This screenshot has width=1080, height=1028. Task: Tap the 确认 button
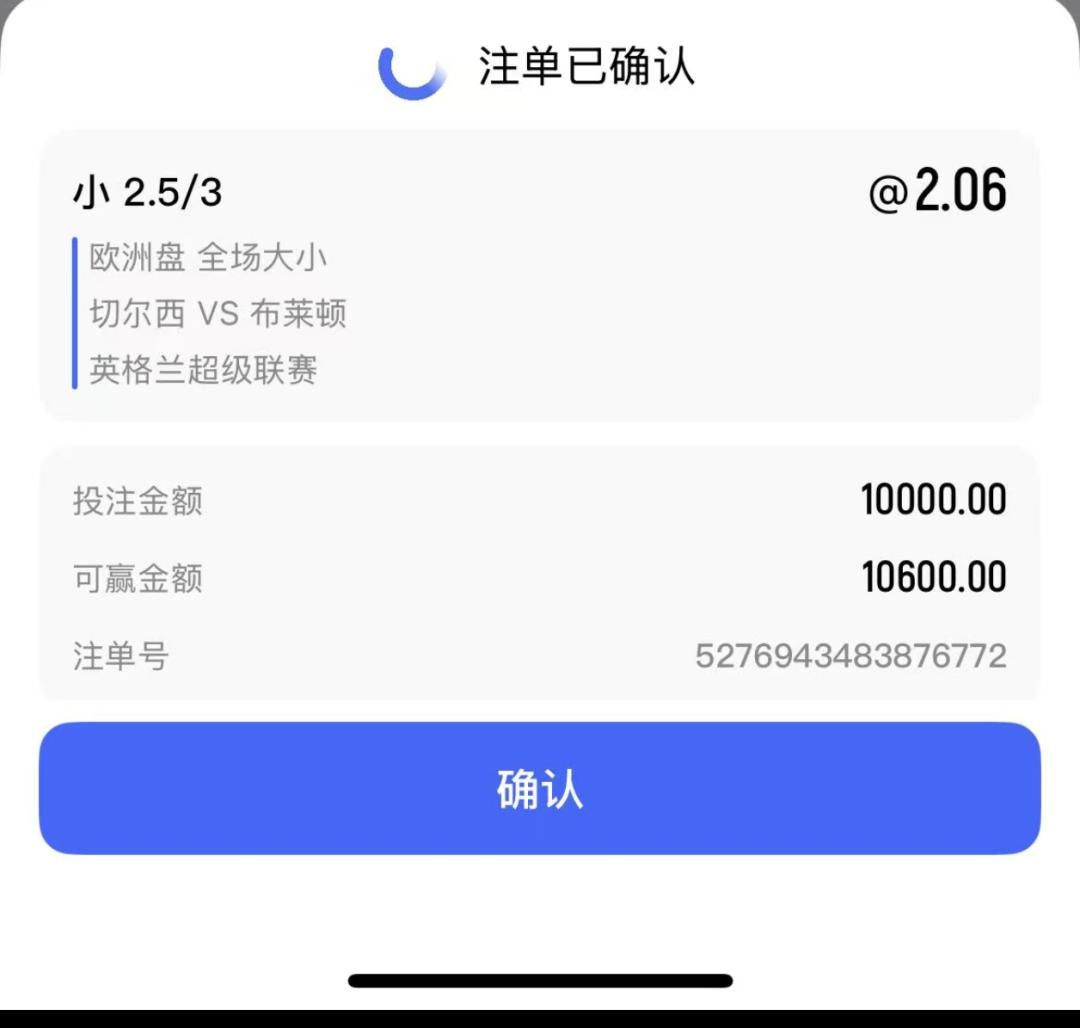click(540, 788)
